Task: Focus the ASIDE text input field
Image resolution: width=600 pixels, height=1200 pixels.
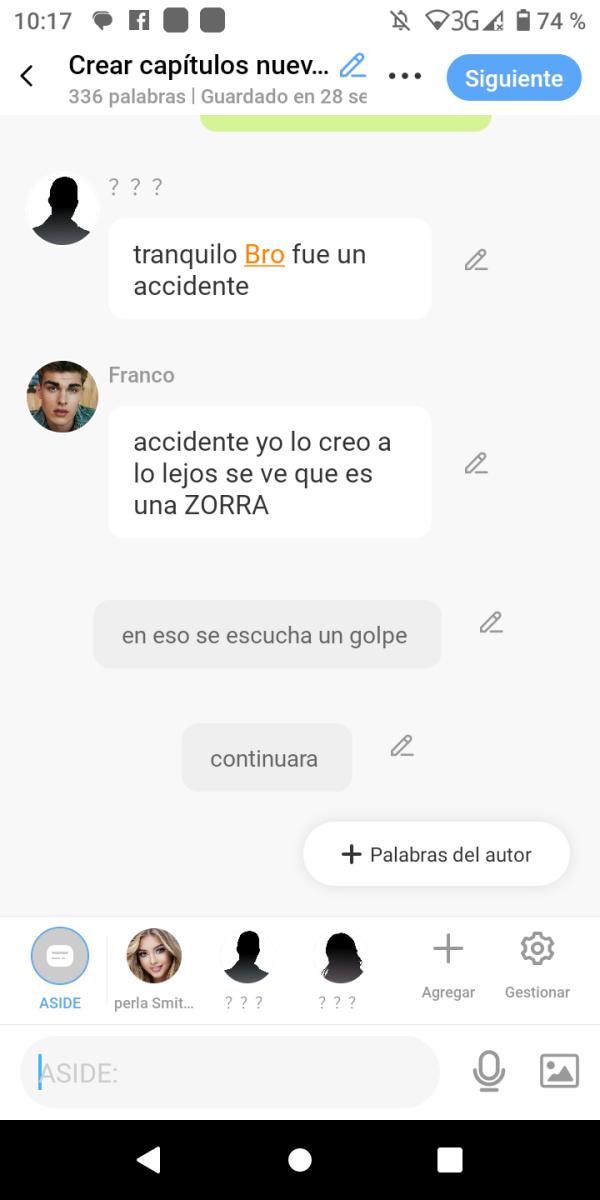Action: coord(230,1073)
